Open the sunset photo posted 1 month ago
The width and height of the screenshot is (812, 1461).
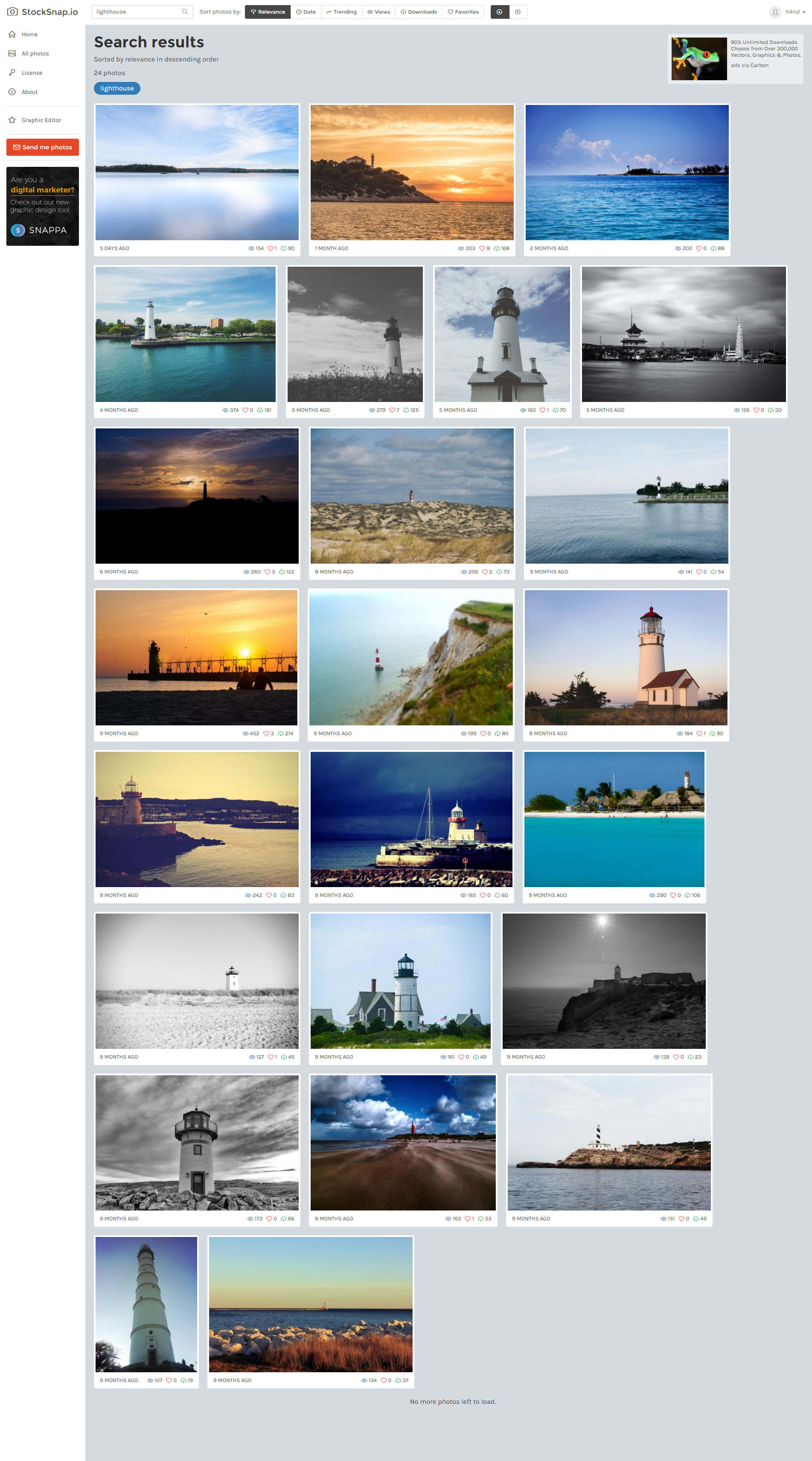412,172
